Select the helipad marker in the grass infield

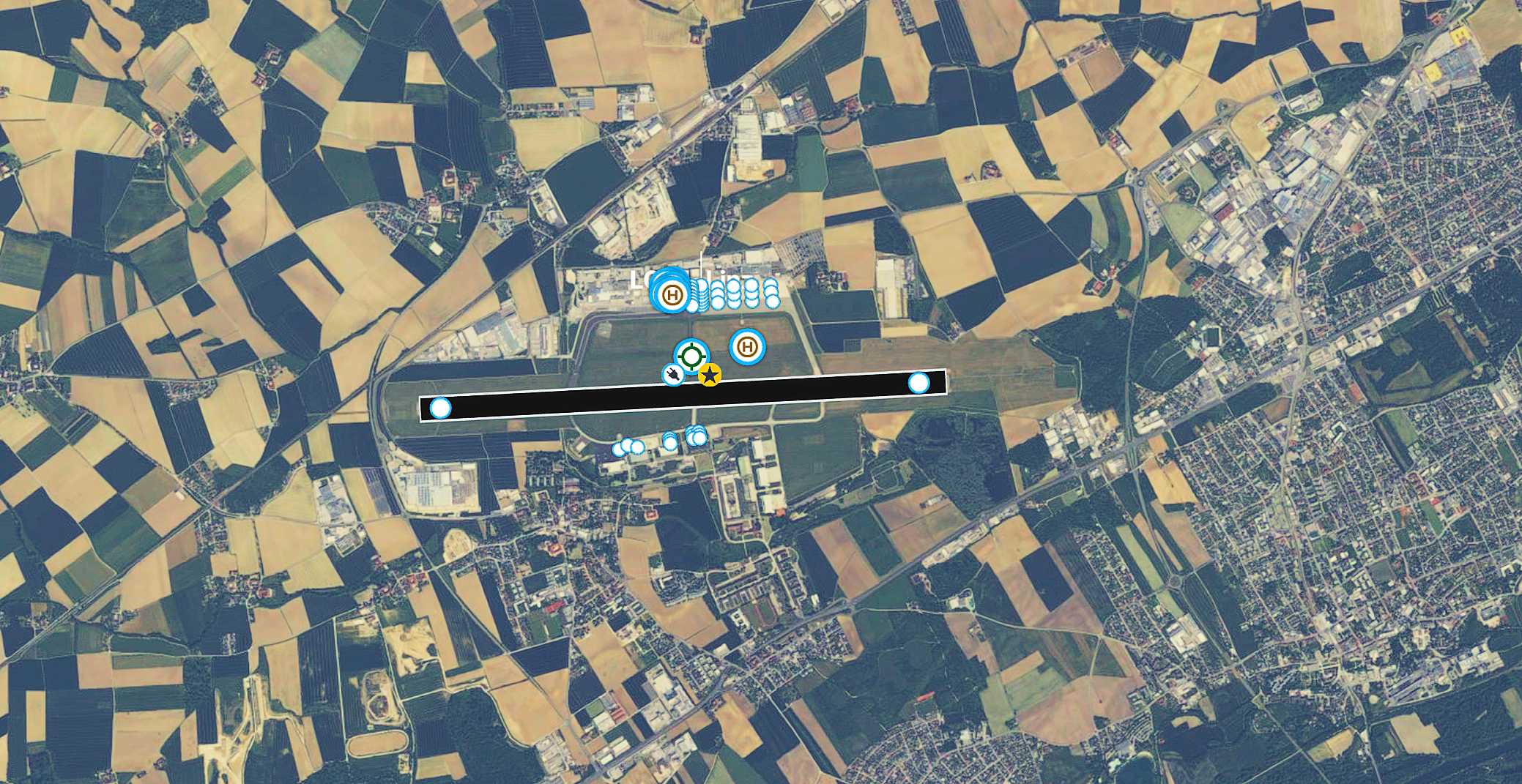tap(748, 346)
